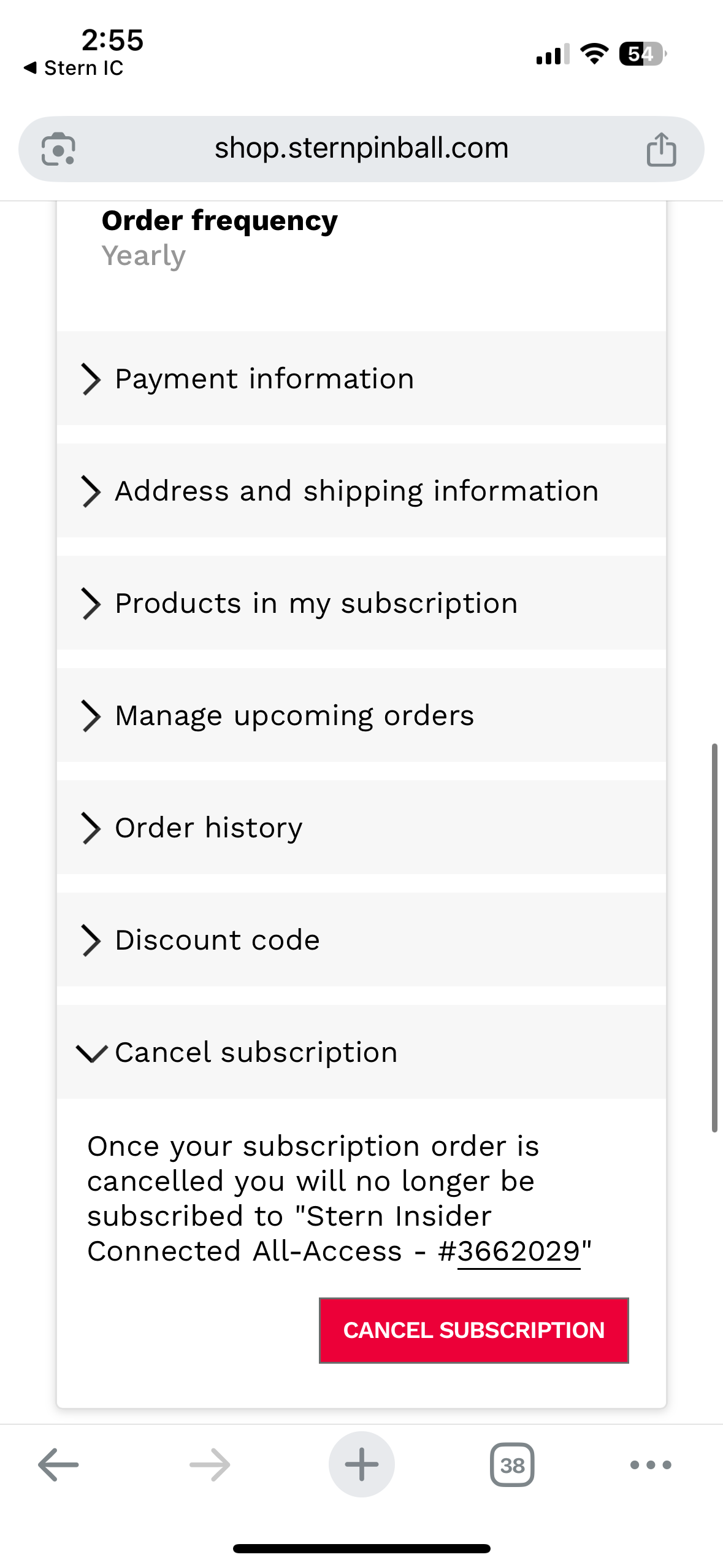View all 38 open tabs
Viewport: 723px width, 1568px height.
point(512,1465)
